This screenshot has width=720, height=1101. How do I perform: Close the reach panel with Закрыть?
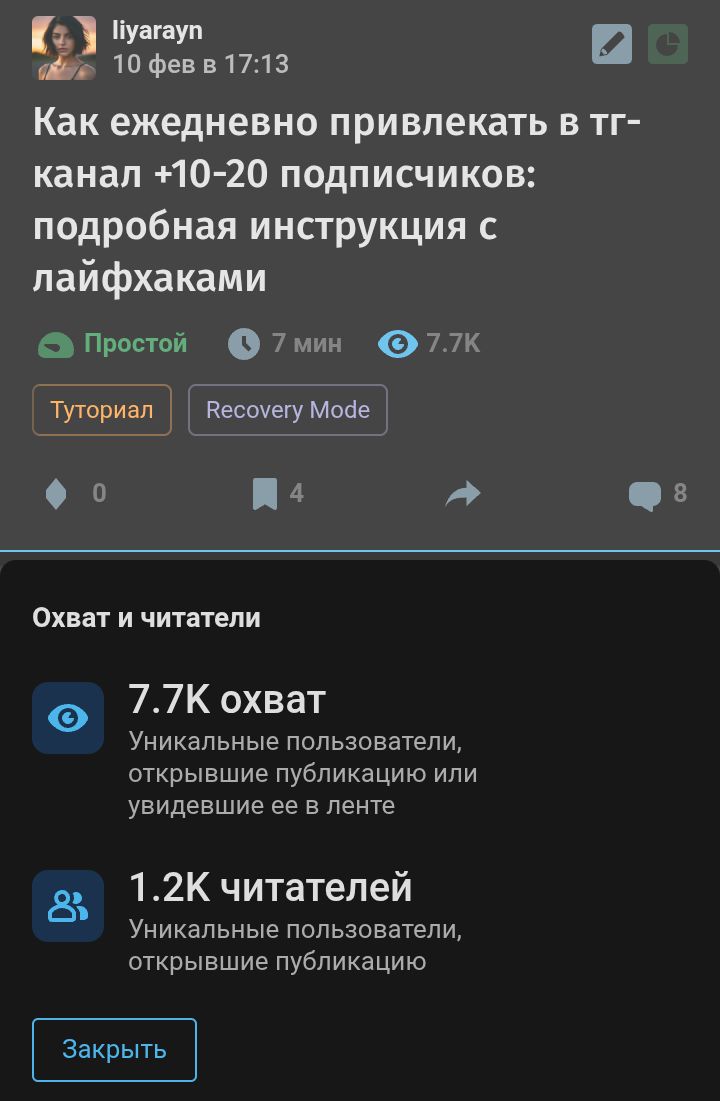(x=114, y=1049)
